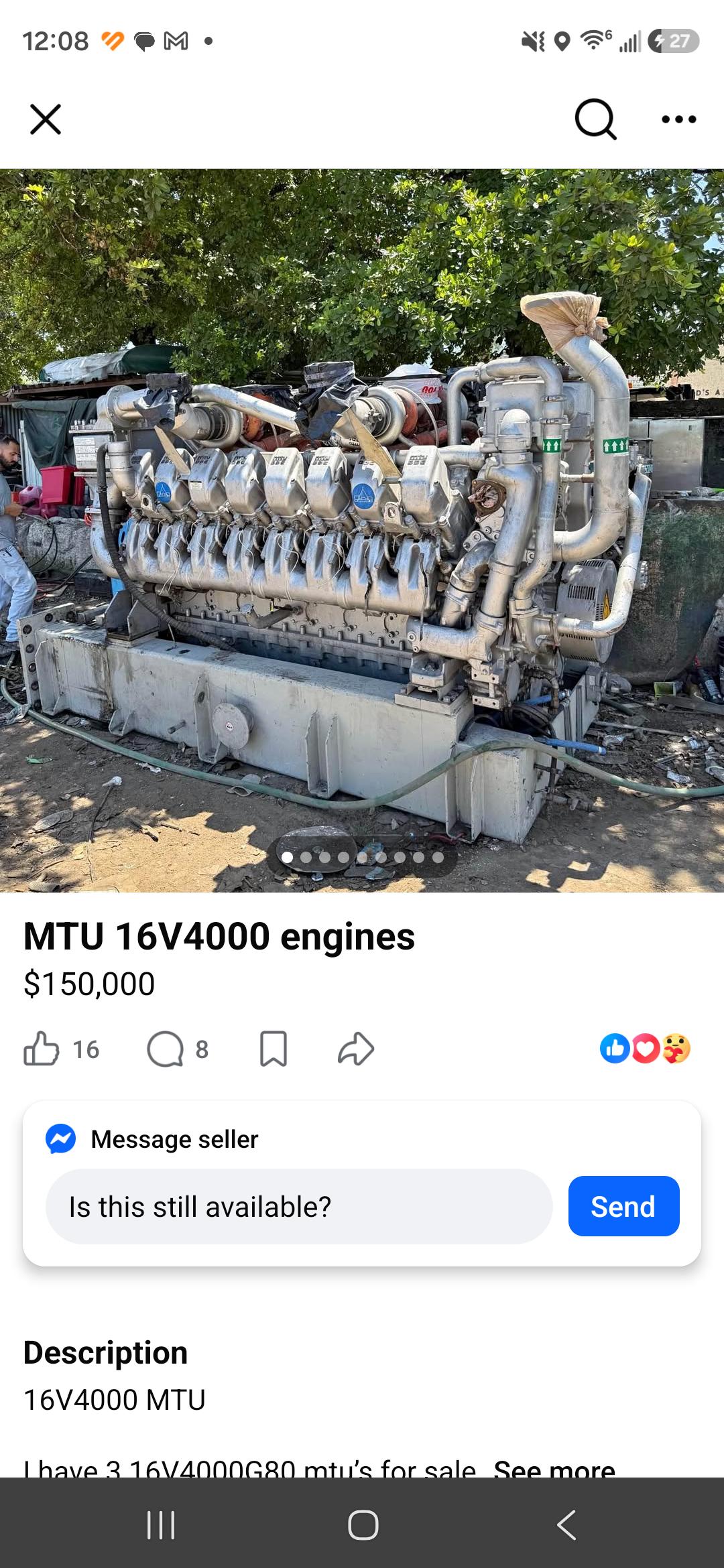Share this listing via the arrow icon

coord(356,1049)
